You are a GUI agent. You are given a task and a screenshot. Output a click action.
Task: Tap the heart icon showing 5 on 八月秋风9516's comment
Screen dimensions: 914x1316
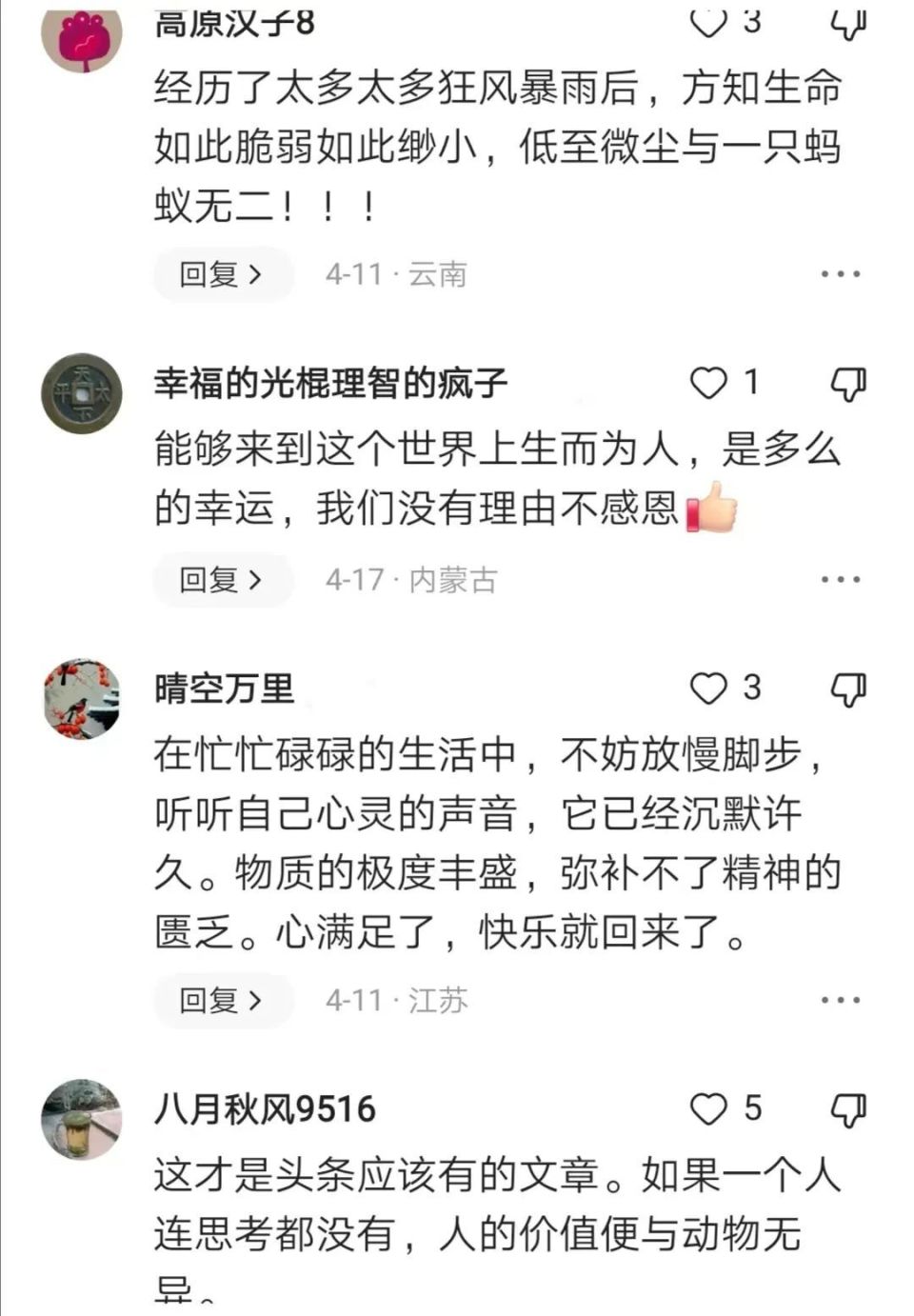point(709,1107)
